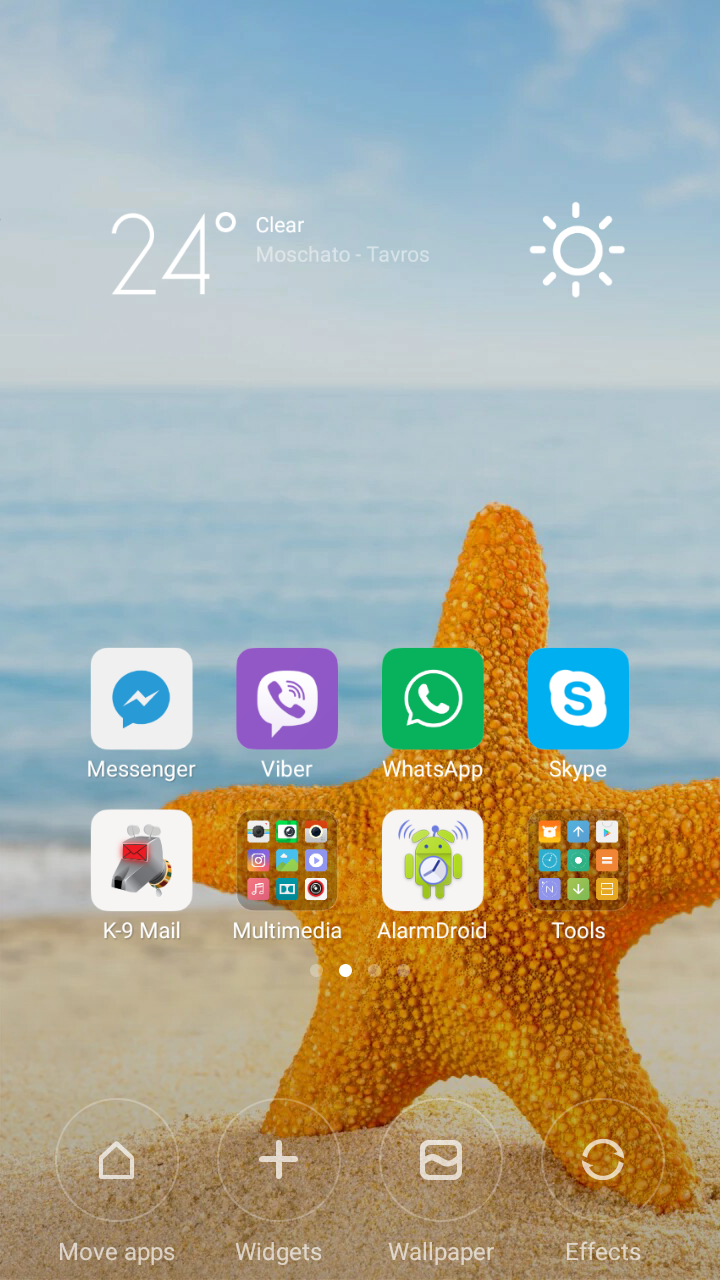Image resolution: width=720 pixels, height=1280 pixels.
Task: Launch AlarmDroid
Action: 432,860
